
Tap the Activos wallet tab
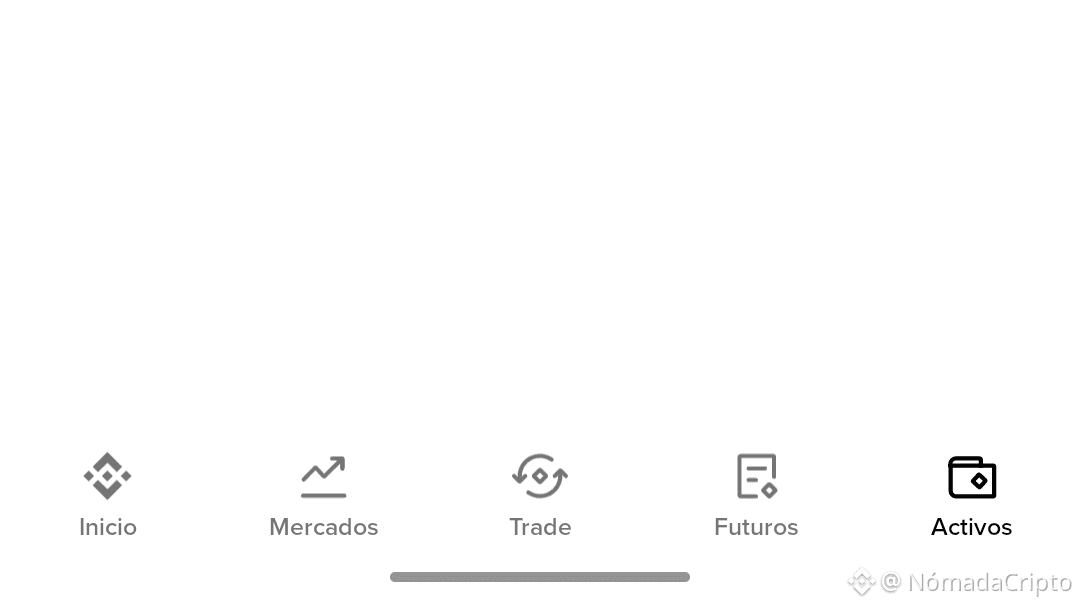(x=971, y=495)
